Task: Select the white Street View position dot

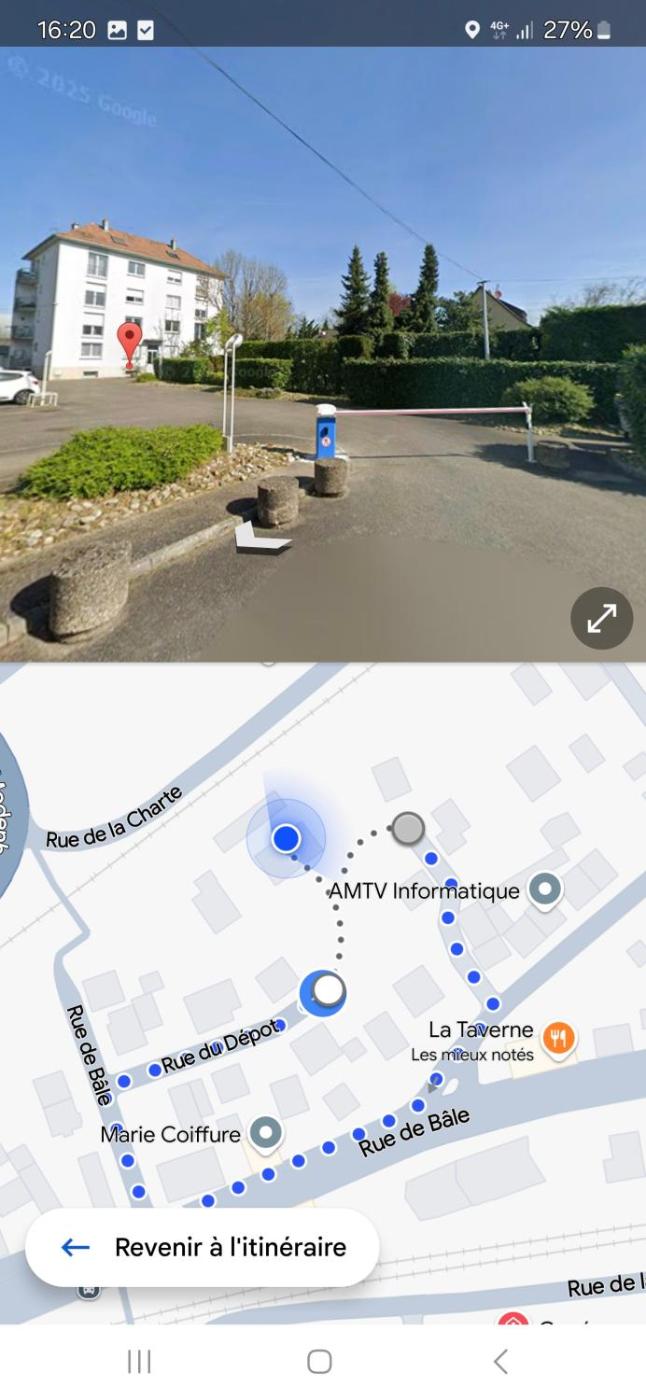Action: (x=327, y=991)
